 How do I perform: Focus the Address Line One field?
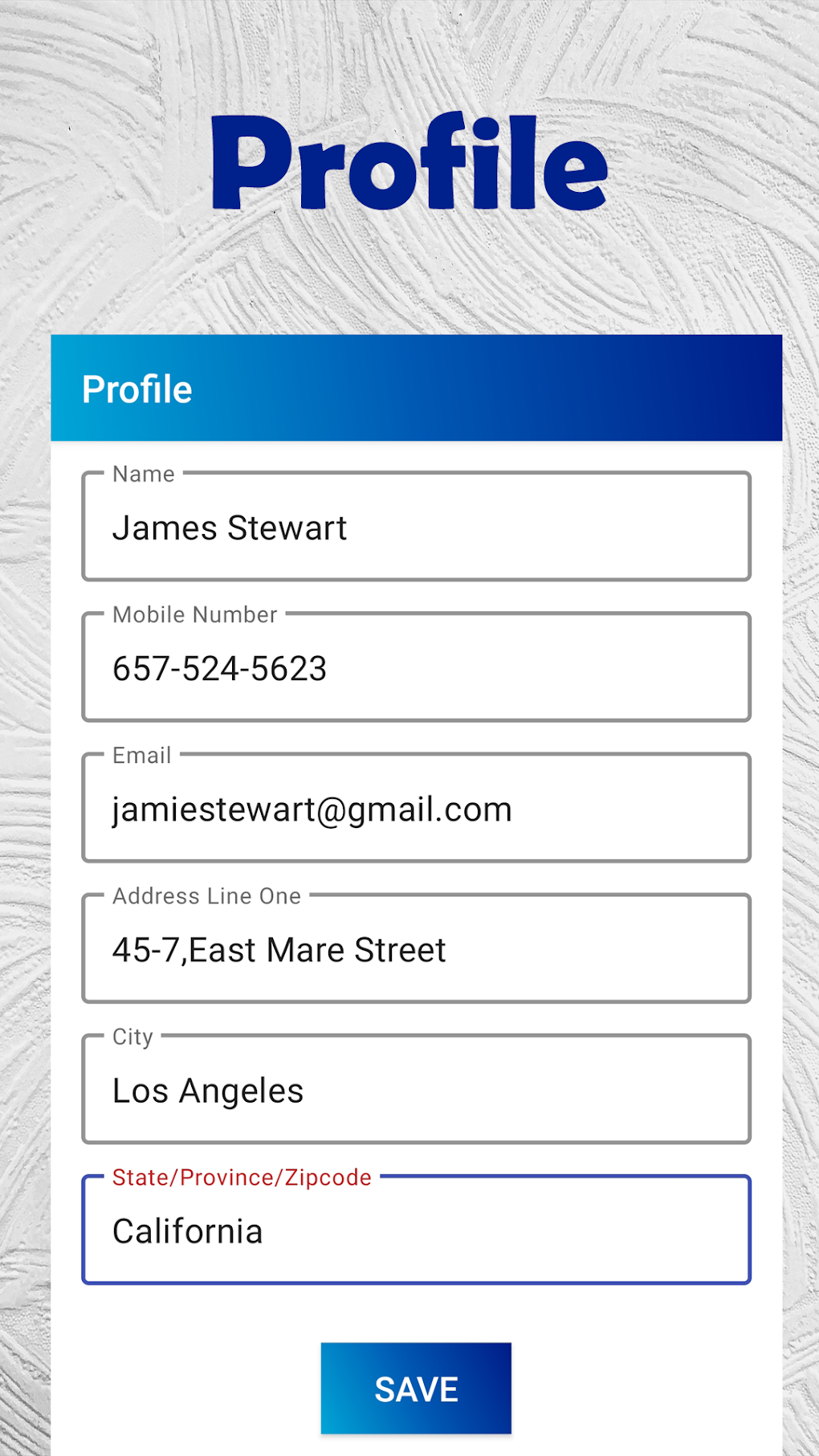(416, 949)
